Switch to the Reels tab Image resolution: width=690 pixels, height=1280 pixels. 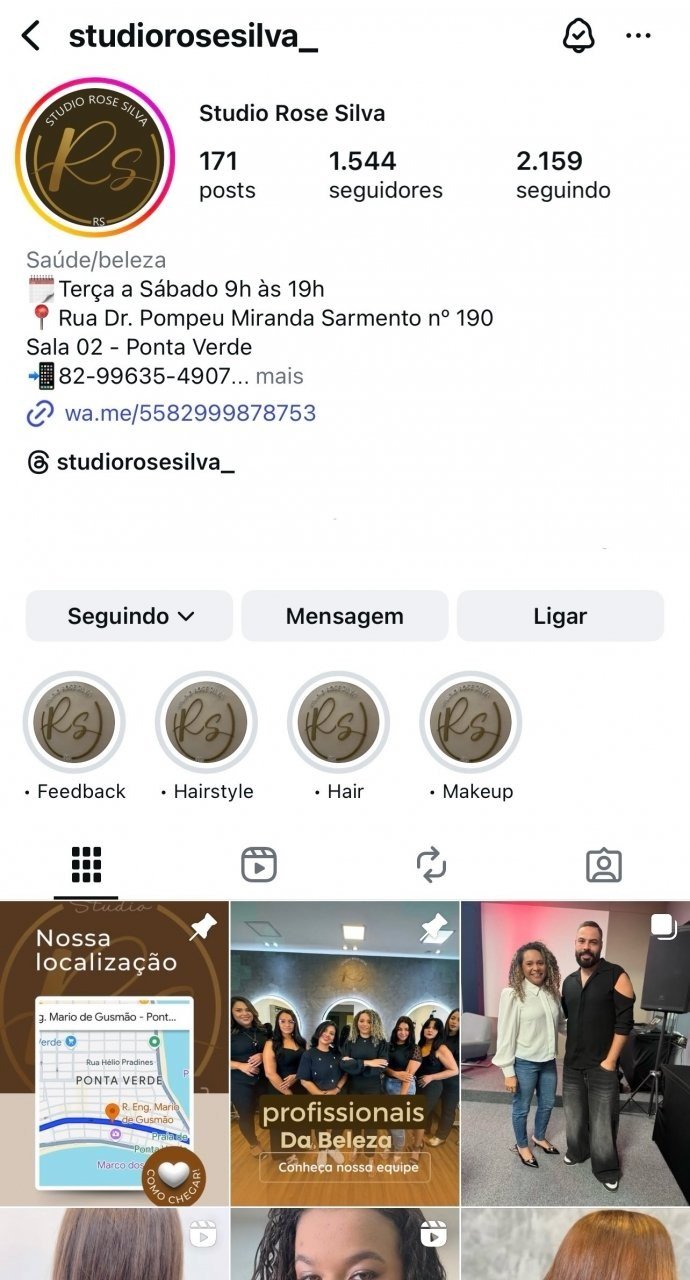259,865
